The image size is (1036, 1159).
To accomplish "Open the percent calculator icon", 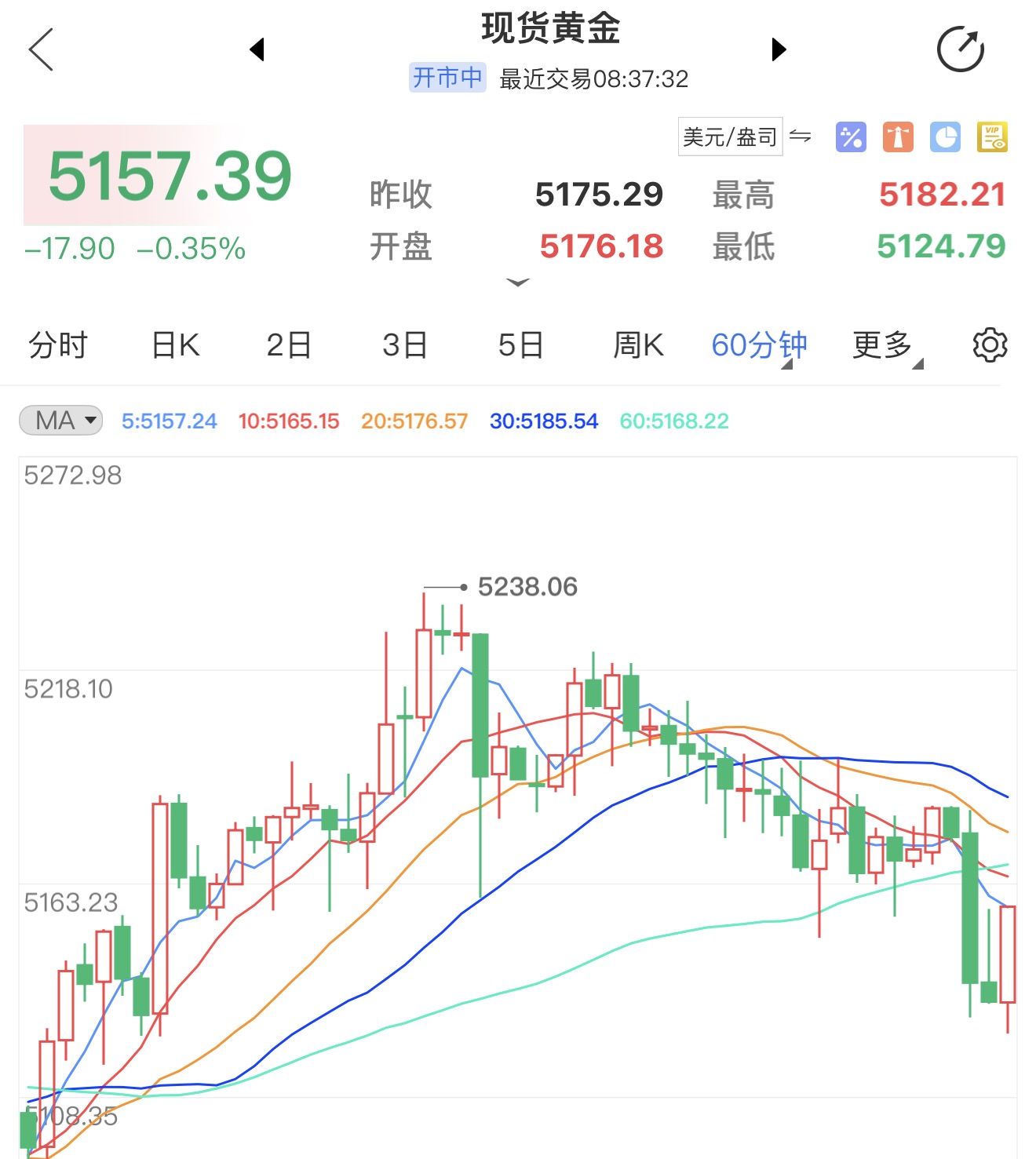I will [851, 137].
